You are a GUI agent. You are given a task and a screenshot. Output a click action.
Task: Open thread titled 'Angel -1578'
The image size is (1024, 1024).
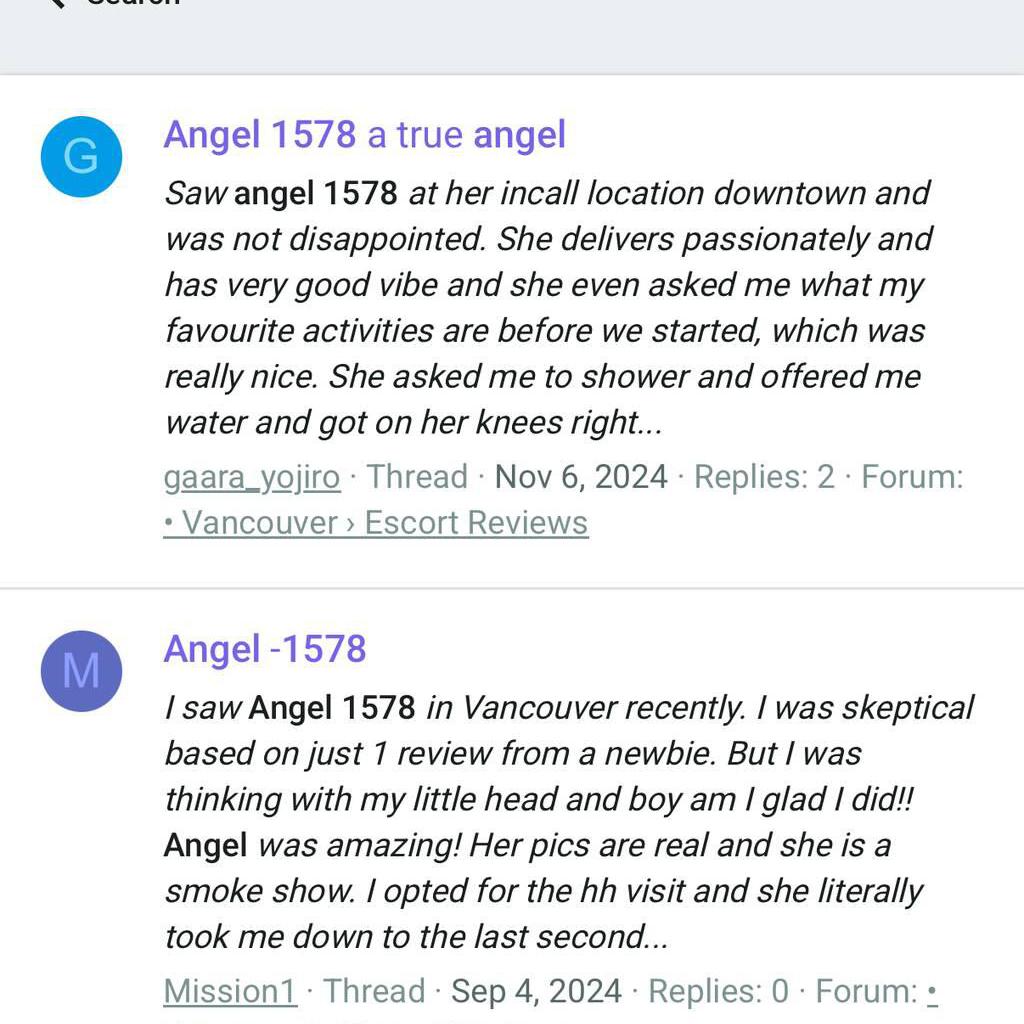[x=265, y=650]
